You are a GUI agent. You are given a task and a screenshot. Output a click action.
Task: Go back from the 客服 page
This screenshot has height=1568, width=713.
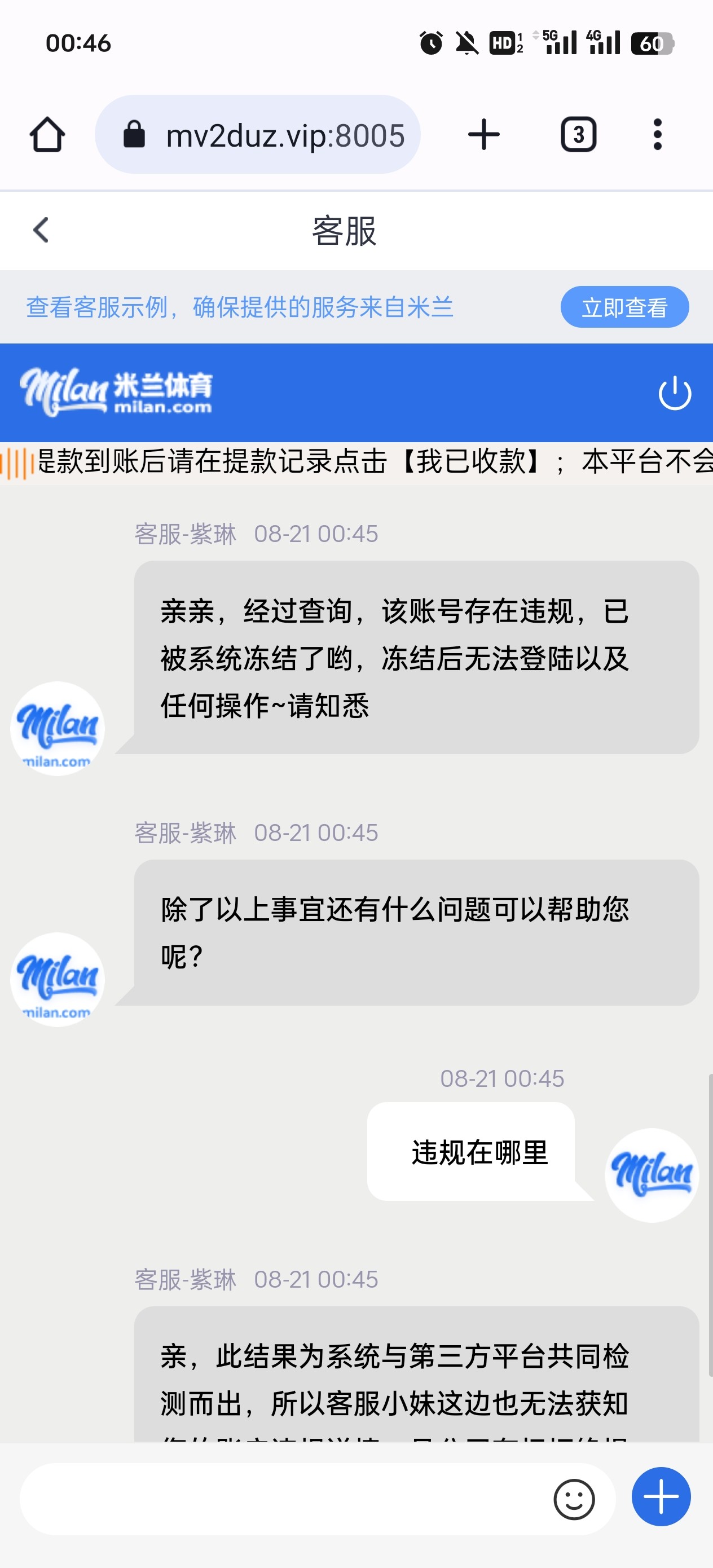pyautogui.click(x=41, y=230)
